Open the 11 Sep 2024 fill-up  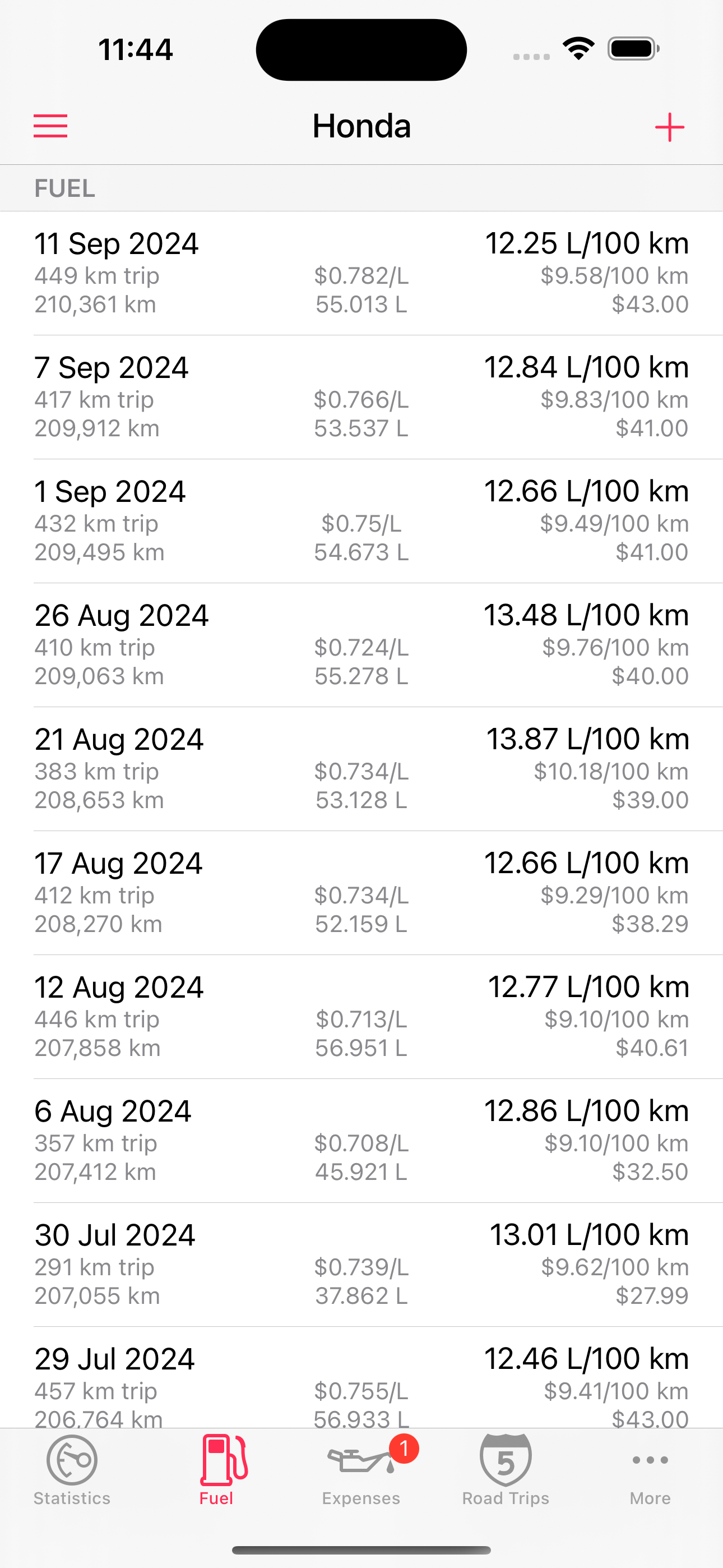pos(361,273)
